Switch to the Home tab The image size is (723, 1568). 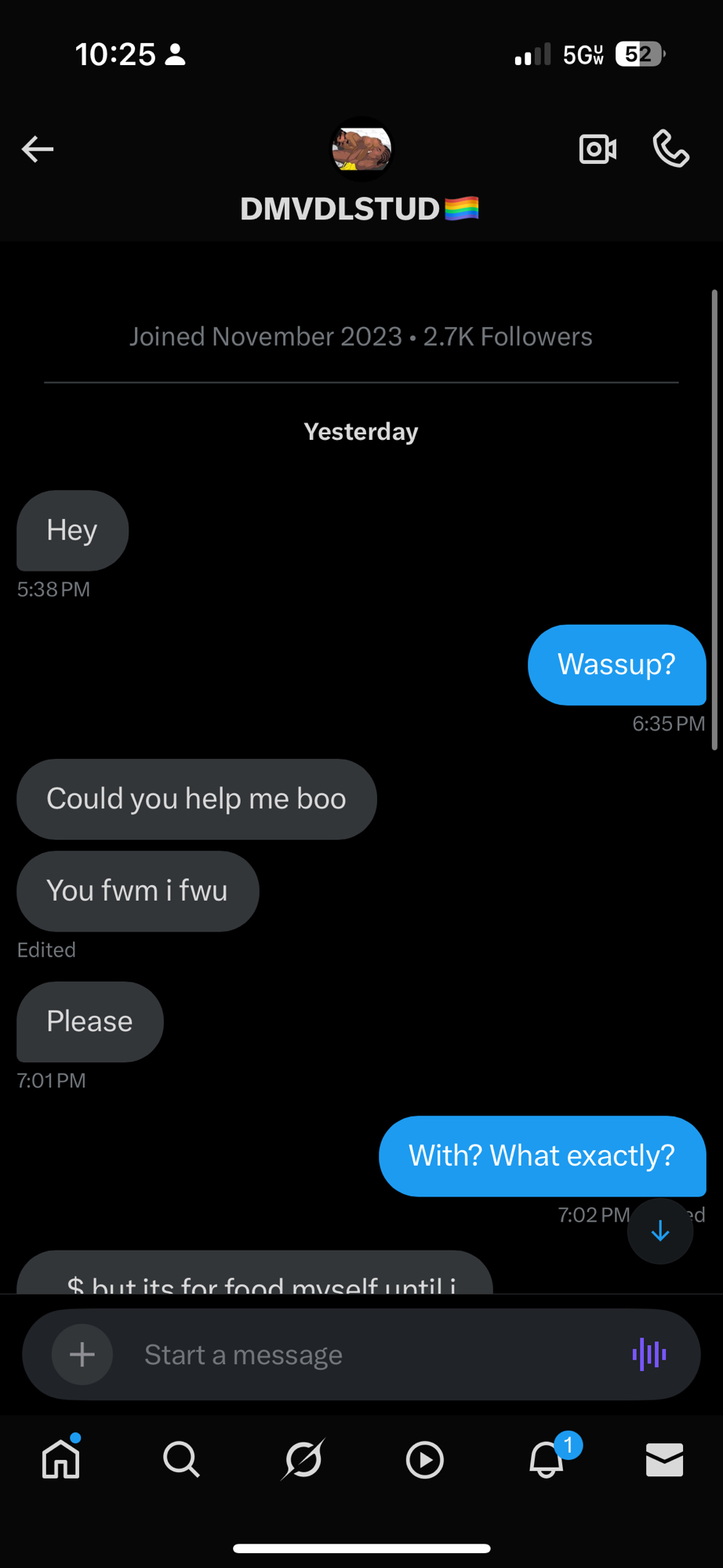click(61, 1460)
